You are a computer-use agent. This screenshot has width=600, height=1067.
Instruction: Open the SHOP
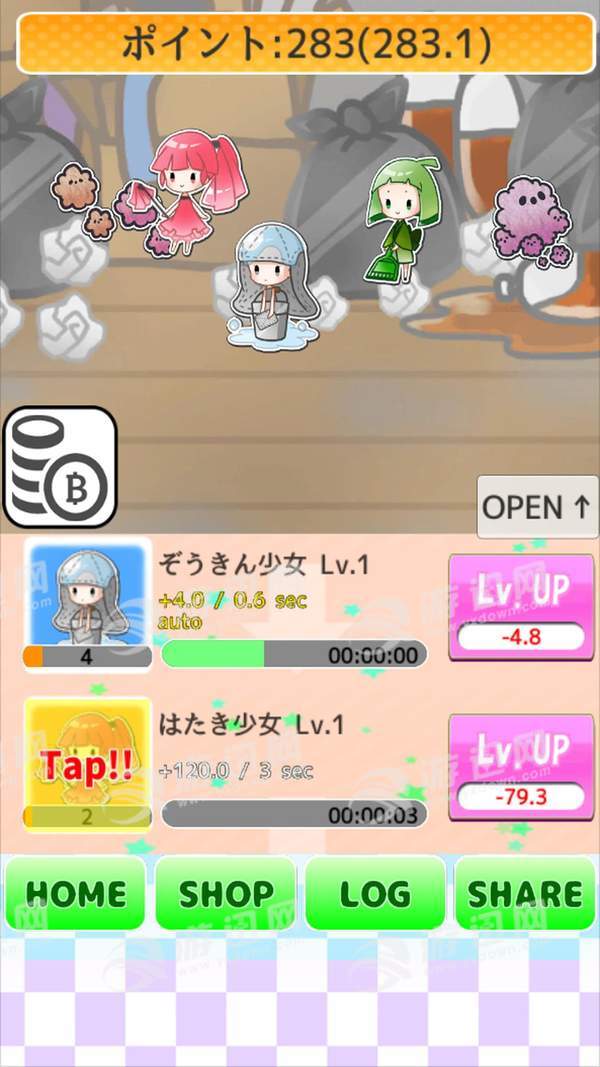[225, 893]
